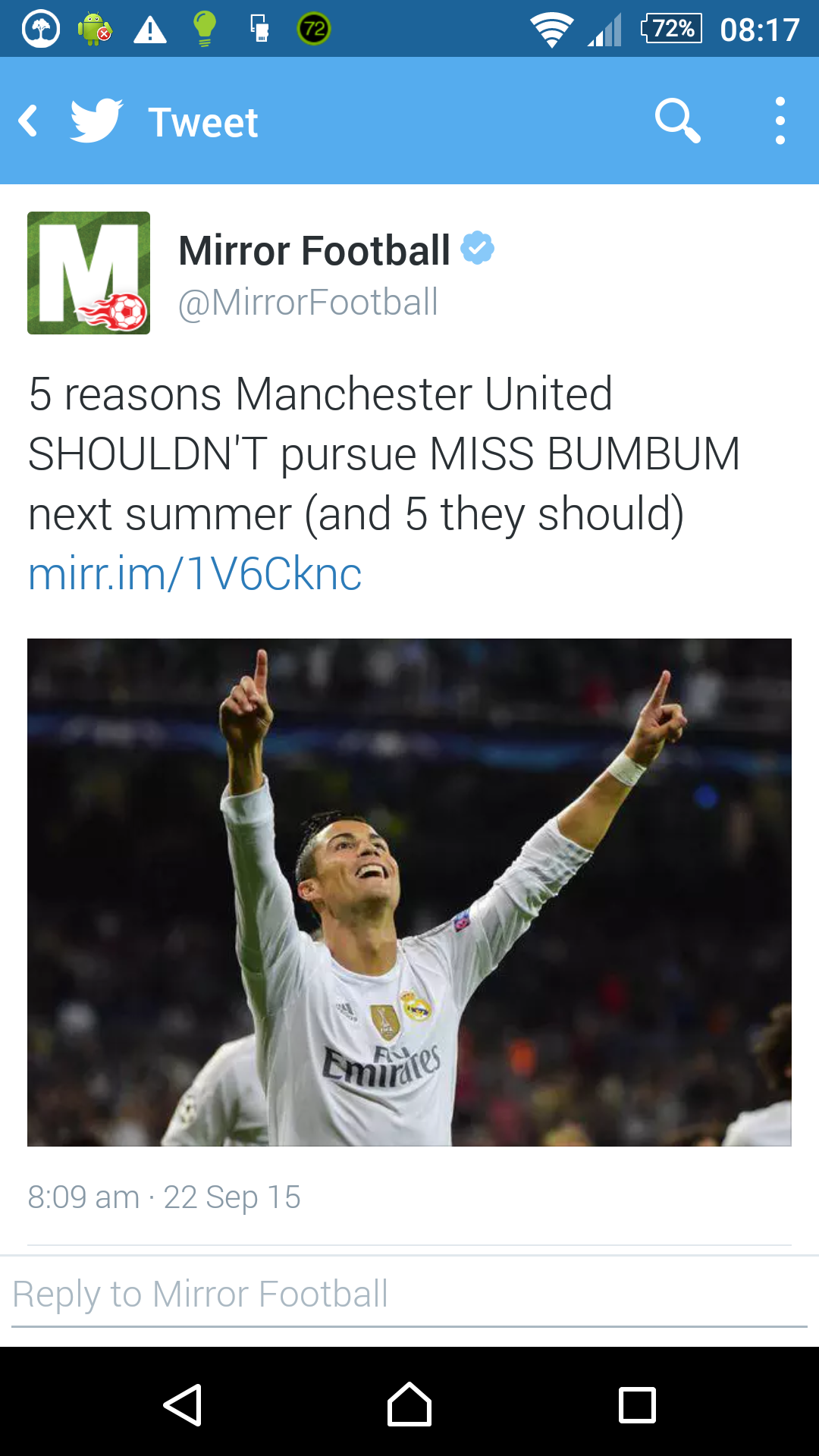This screenshot has height=1456, width=819.
Task: Open Mirror Football's profile picture
Action: pyautogui.click(x=89, y=273)
